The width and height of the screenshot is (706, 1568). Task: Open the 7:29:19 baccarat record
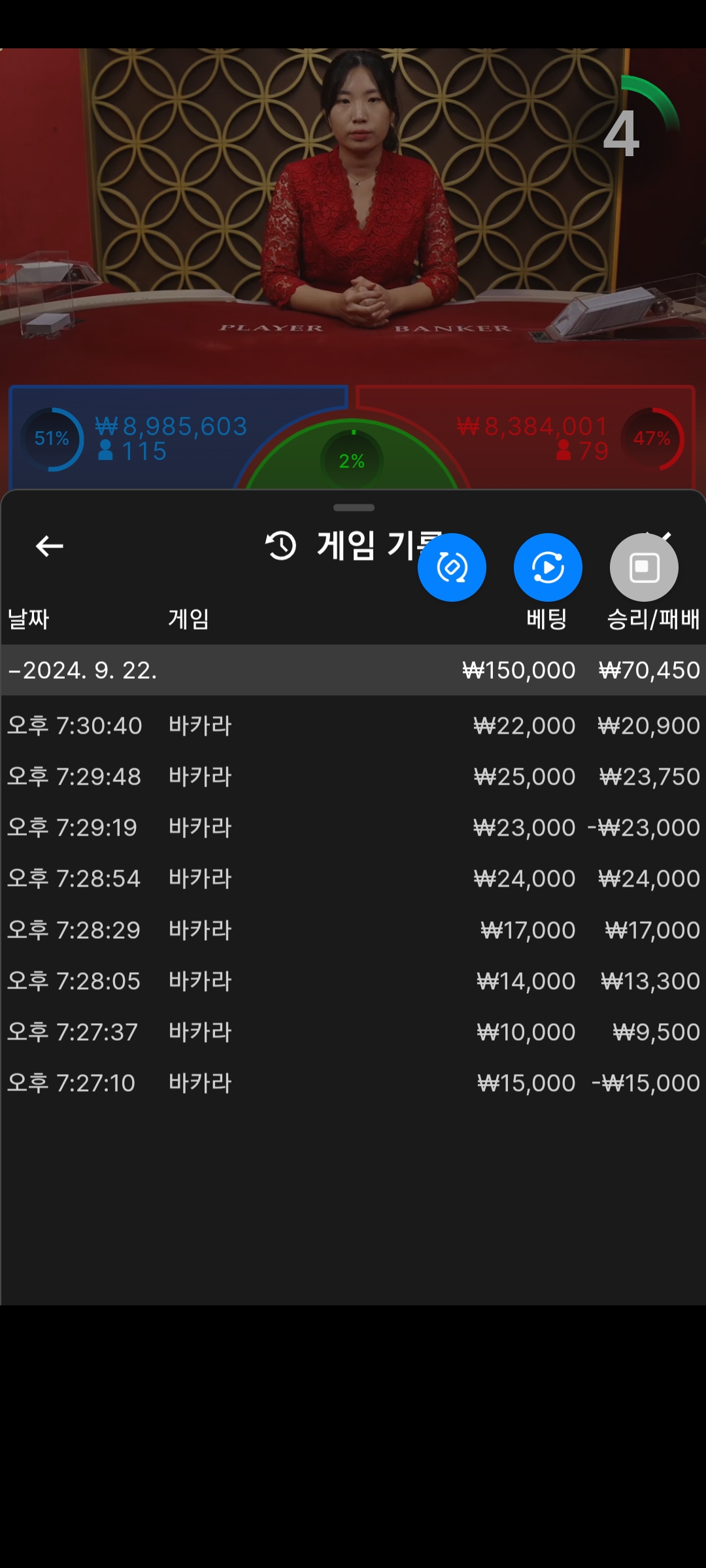(353, 828)
